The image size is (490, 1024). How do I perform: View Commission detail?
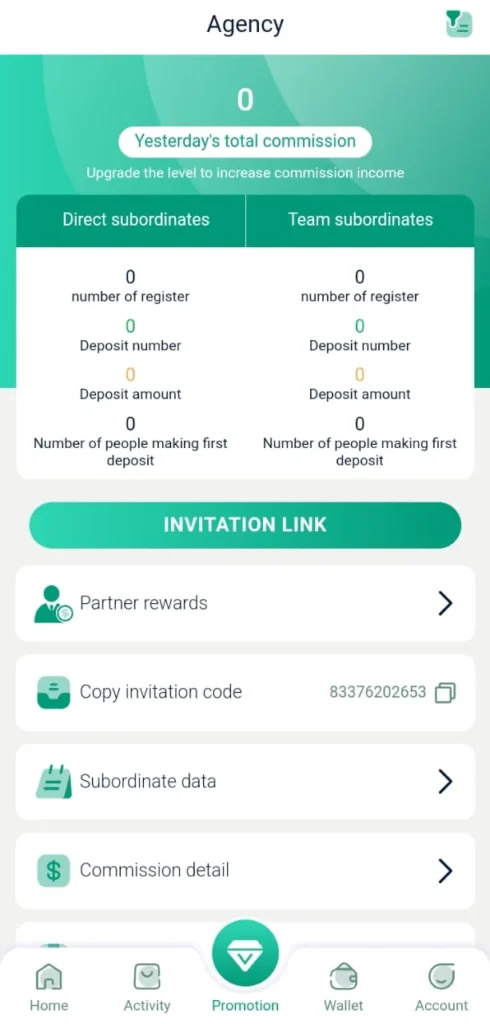click(x=245, y=871)
